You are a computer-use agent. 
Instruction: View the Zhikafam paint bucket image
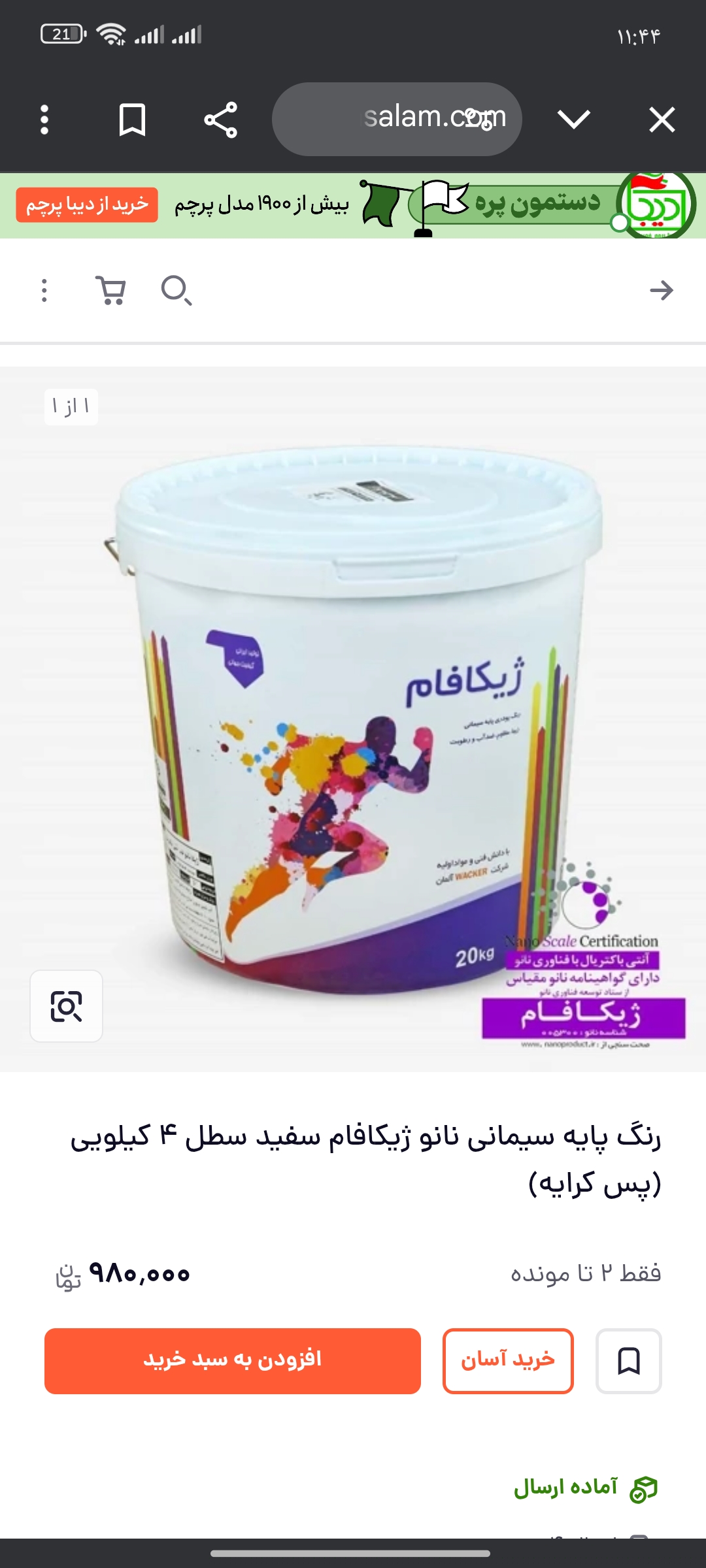pyautogui.click(x=353, y=719)
